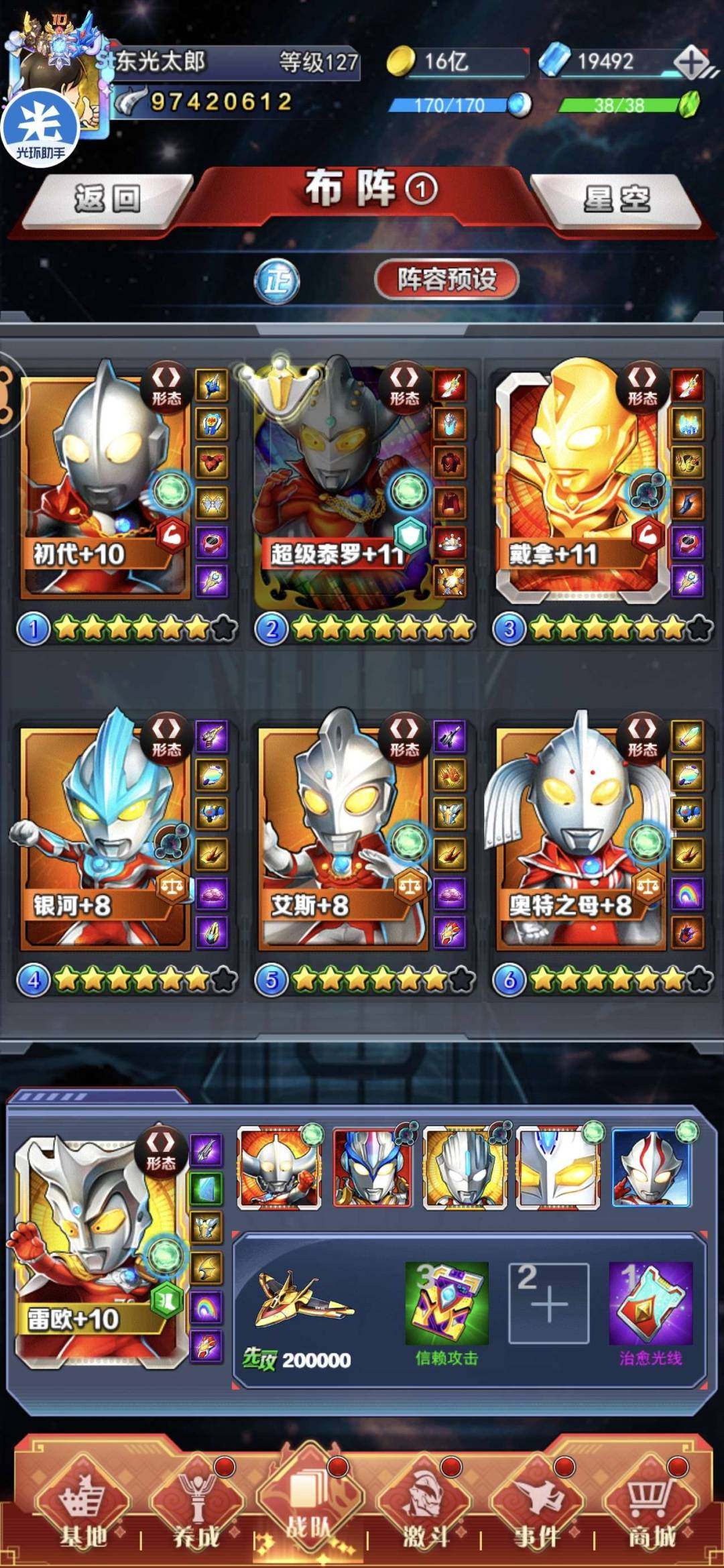This screenshot has width=724, height=1568.
Task: Switch 形态 form on 雷欧+10
Action: tap(161, 1150)
